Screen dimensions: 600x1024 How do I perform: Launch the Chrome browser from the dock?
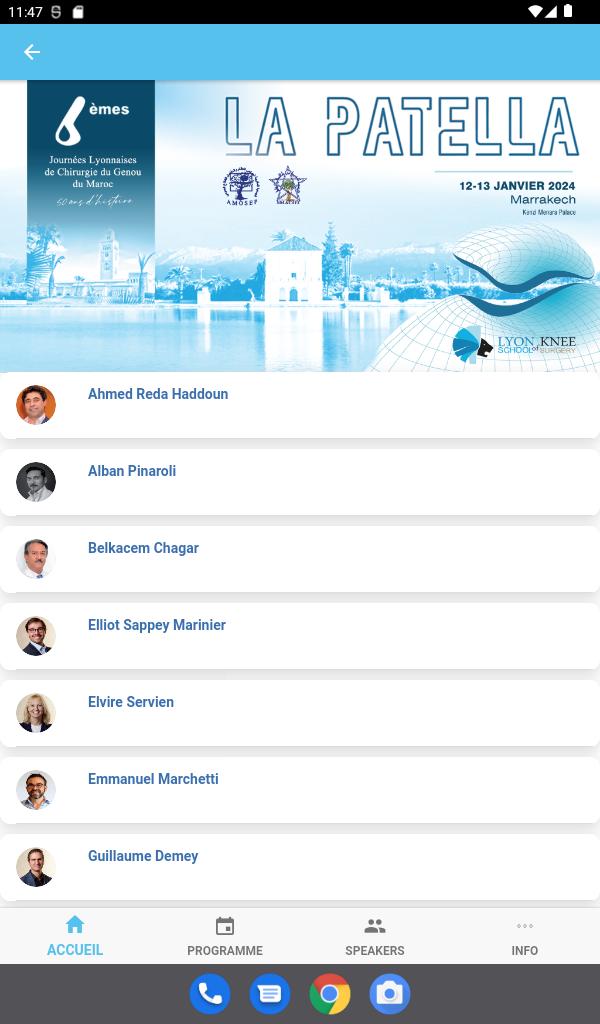pos(330,994)
